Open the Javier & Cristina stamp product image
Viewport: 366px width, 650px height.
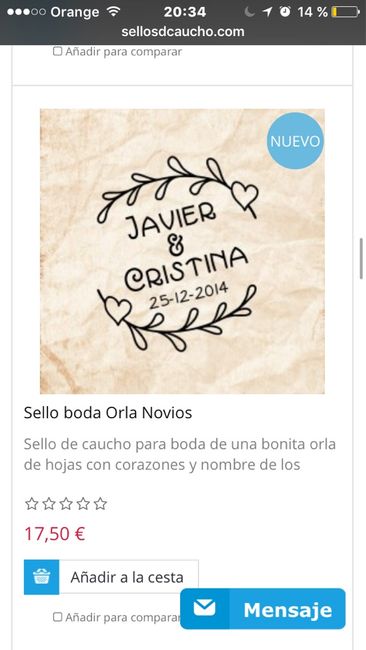[182, 251]
